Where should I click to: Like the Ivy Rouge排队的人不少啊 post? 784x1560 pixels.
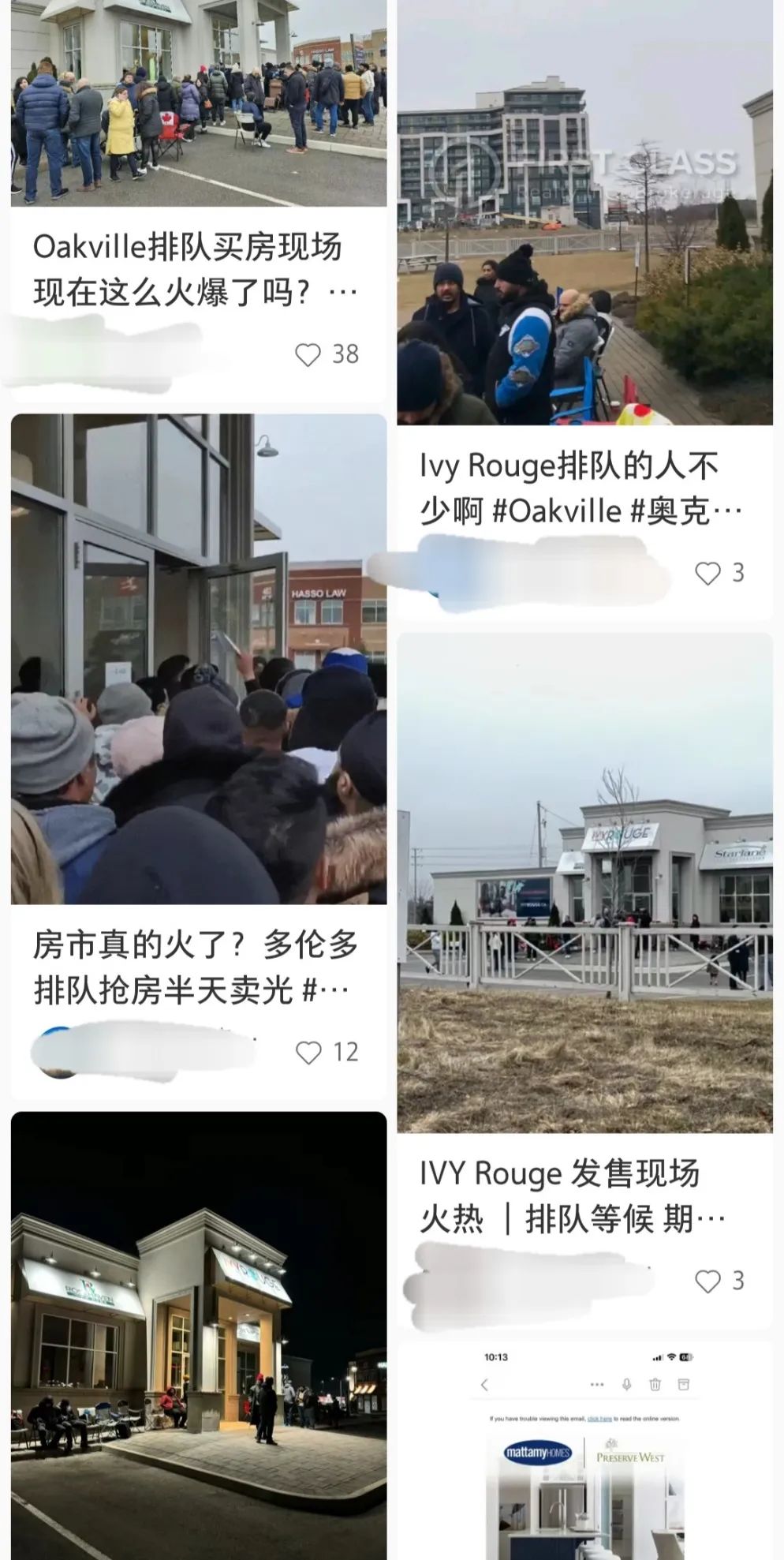(707, 573)
